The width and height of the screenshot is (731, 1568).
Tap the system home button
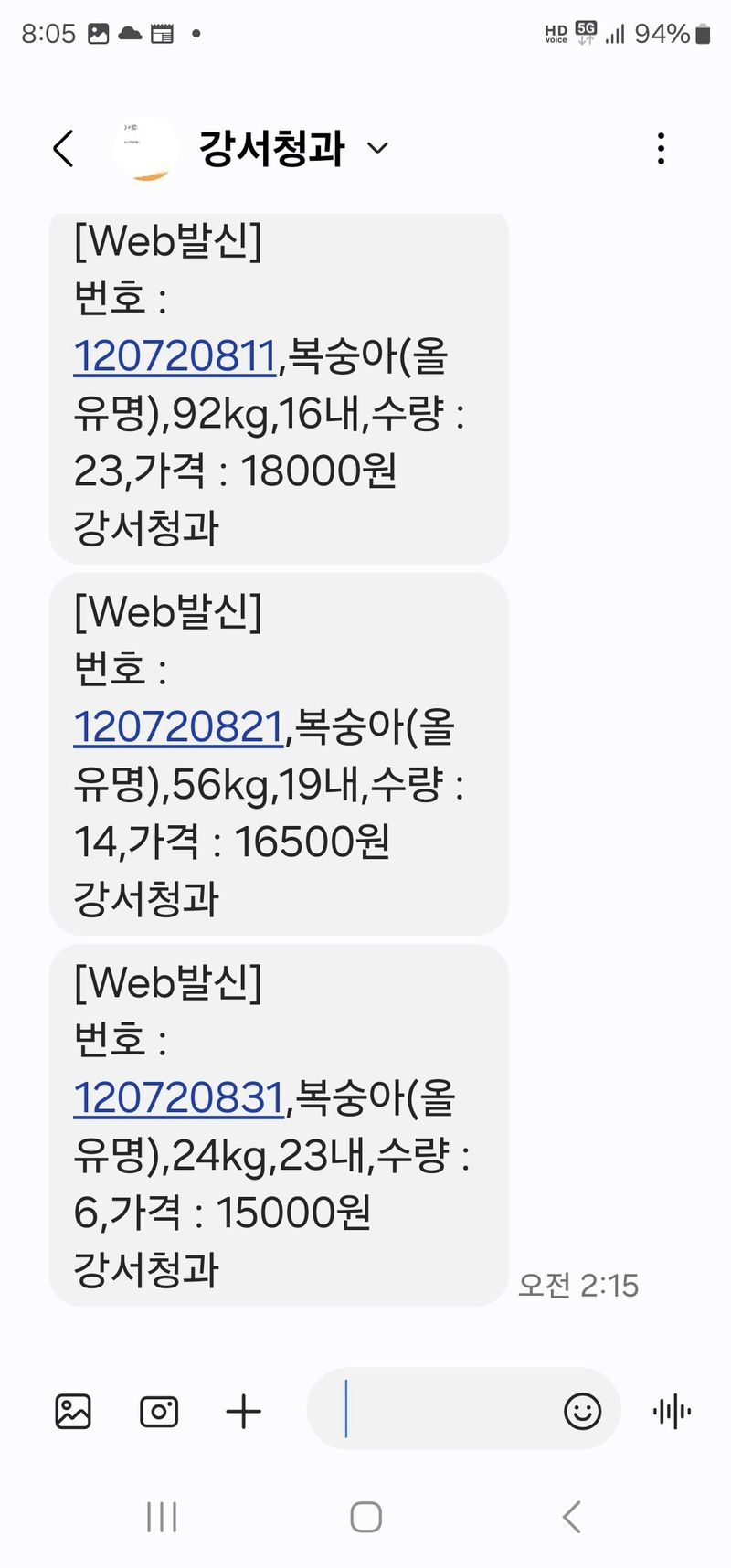coord(365,1517)
